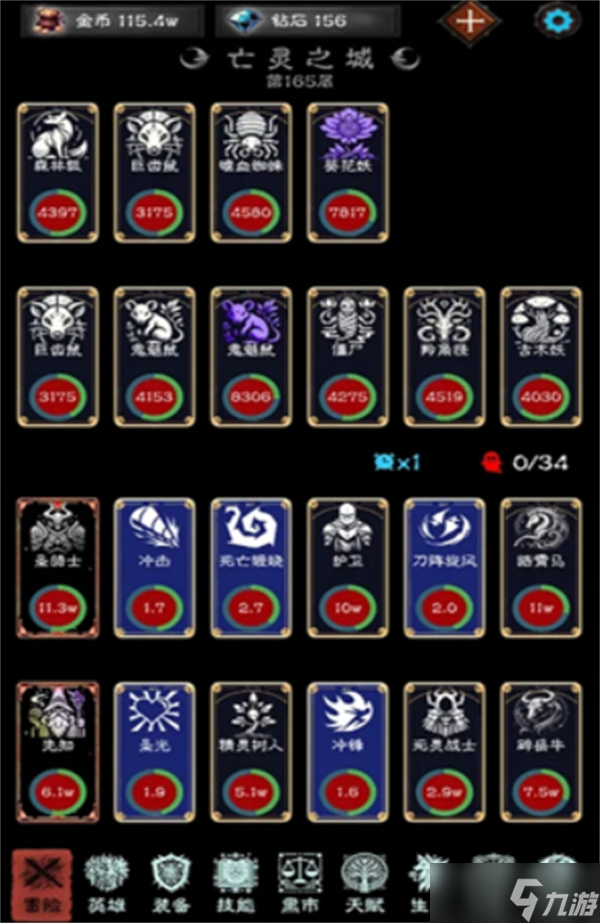Tap the 圣骑士 hero card

pyautogui.click(x=58, y=566)
